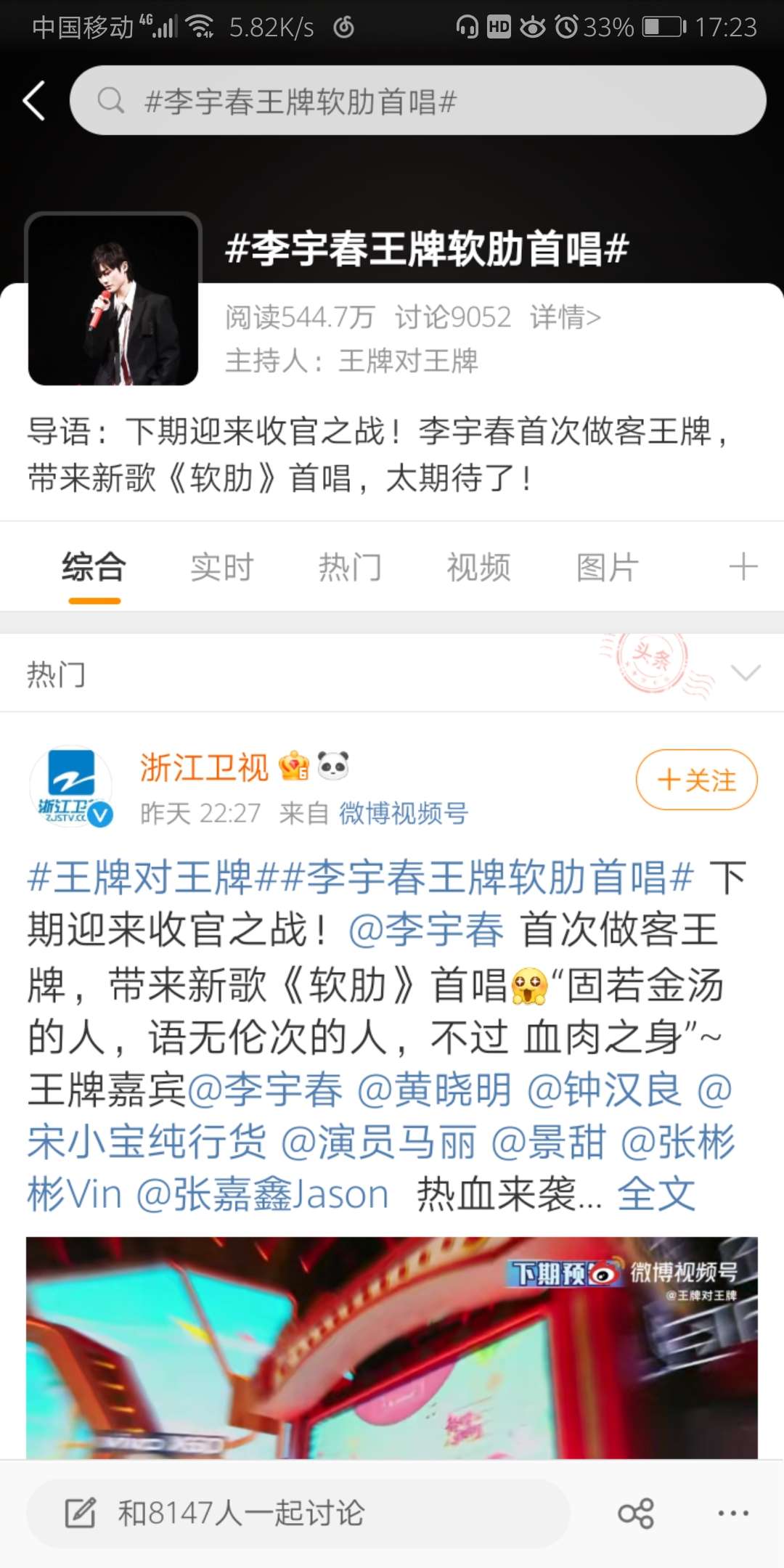Expand the post with 全文
Screen dimensions: 784x1568
coord(656,1194)
